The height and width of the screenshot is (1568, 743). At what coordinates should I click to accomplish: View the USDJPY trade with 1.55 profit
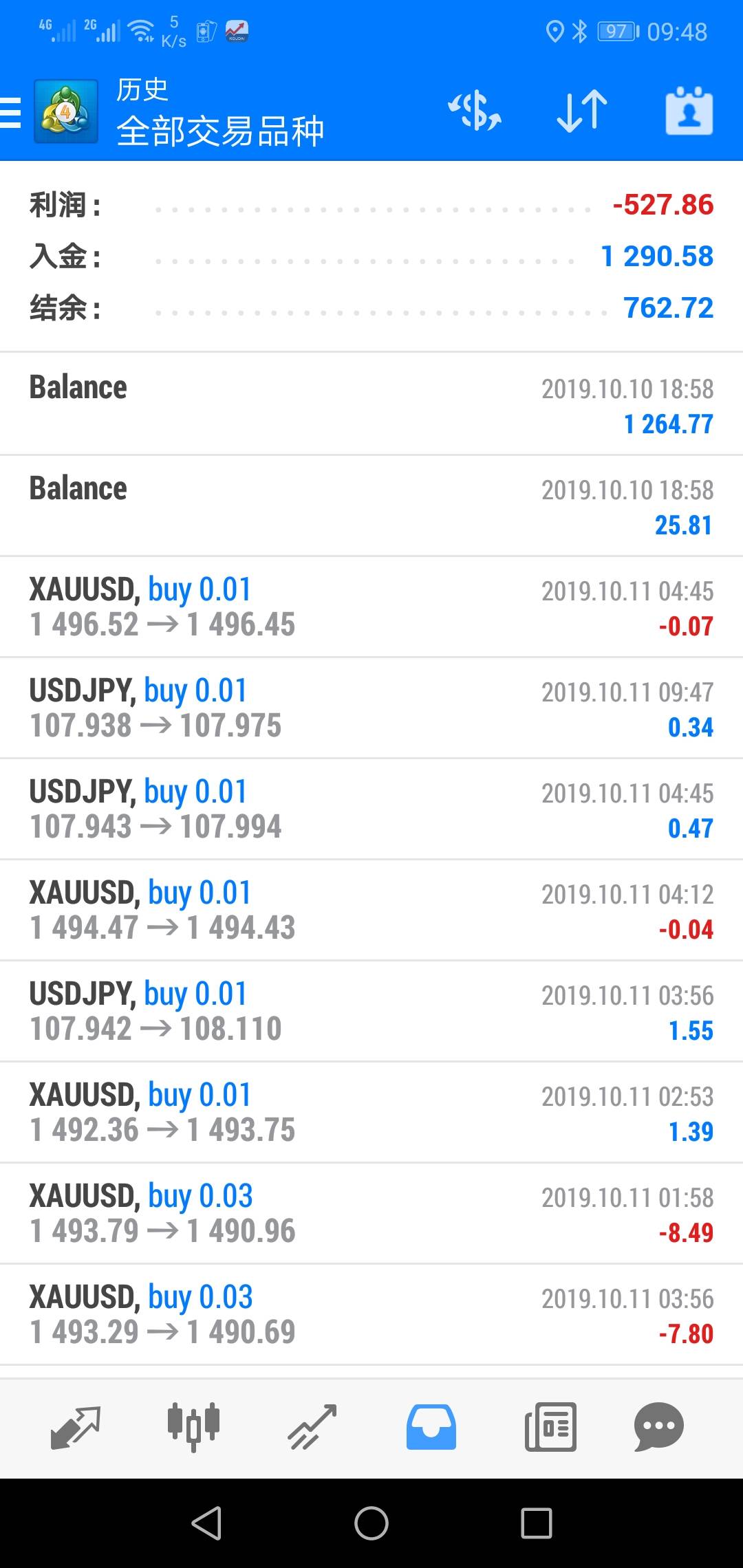click(x=371, y=1011)
